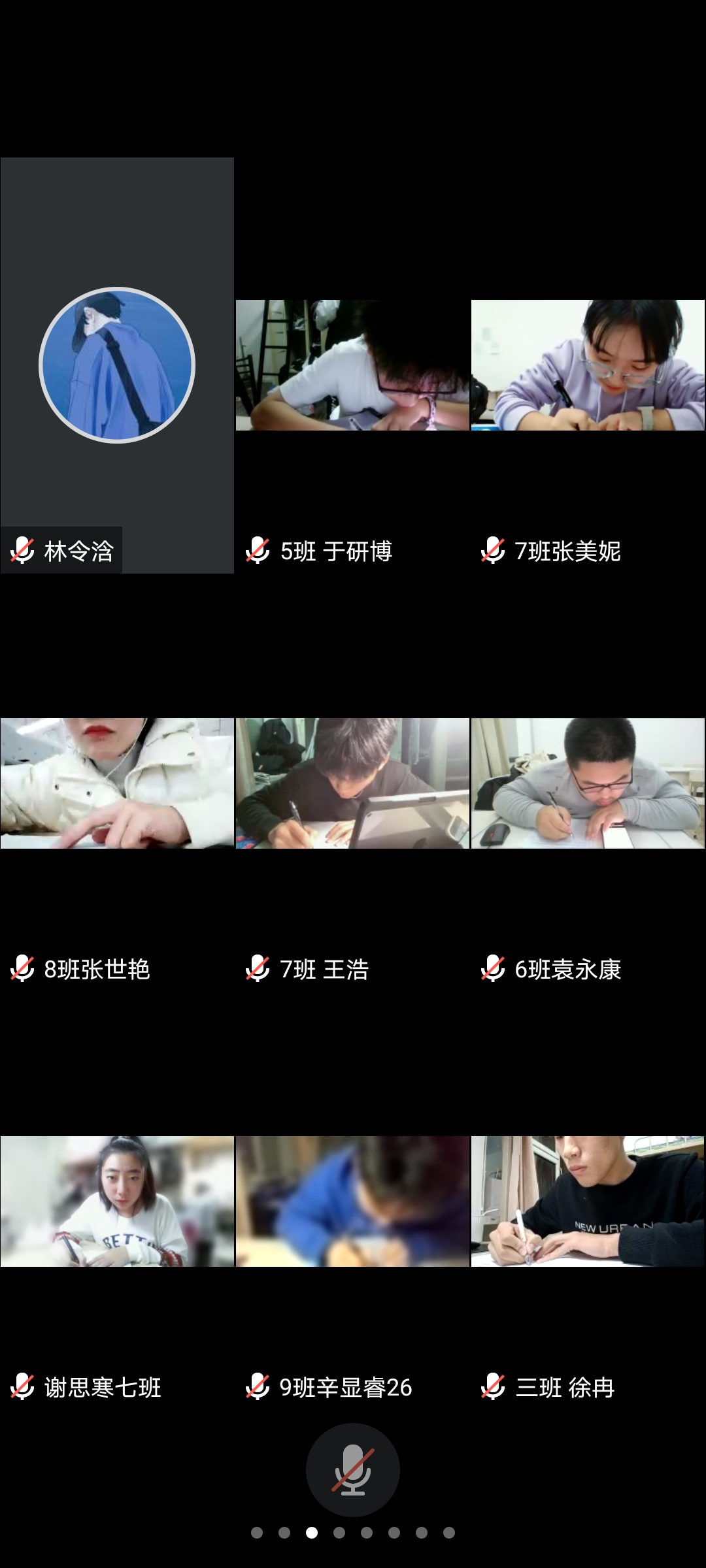Screen dimensions: 706x1568
Task: Select the video tile of 7班张美妮
Action: point(588,365)
